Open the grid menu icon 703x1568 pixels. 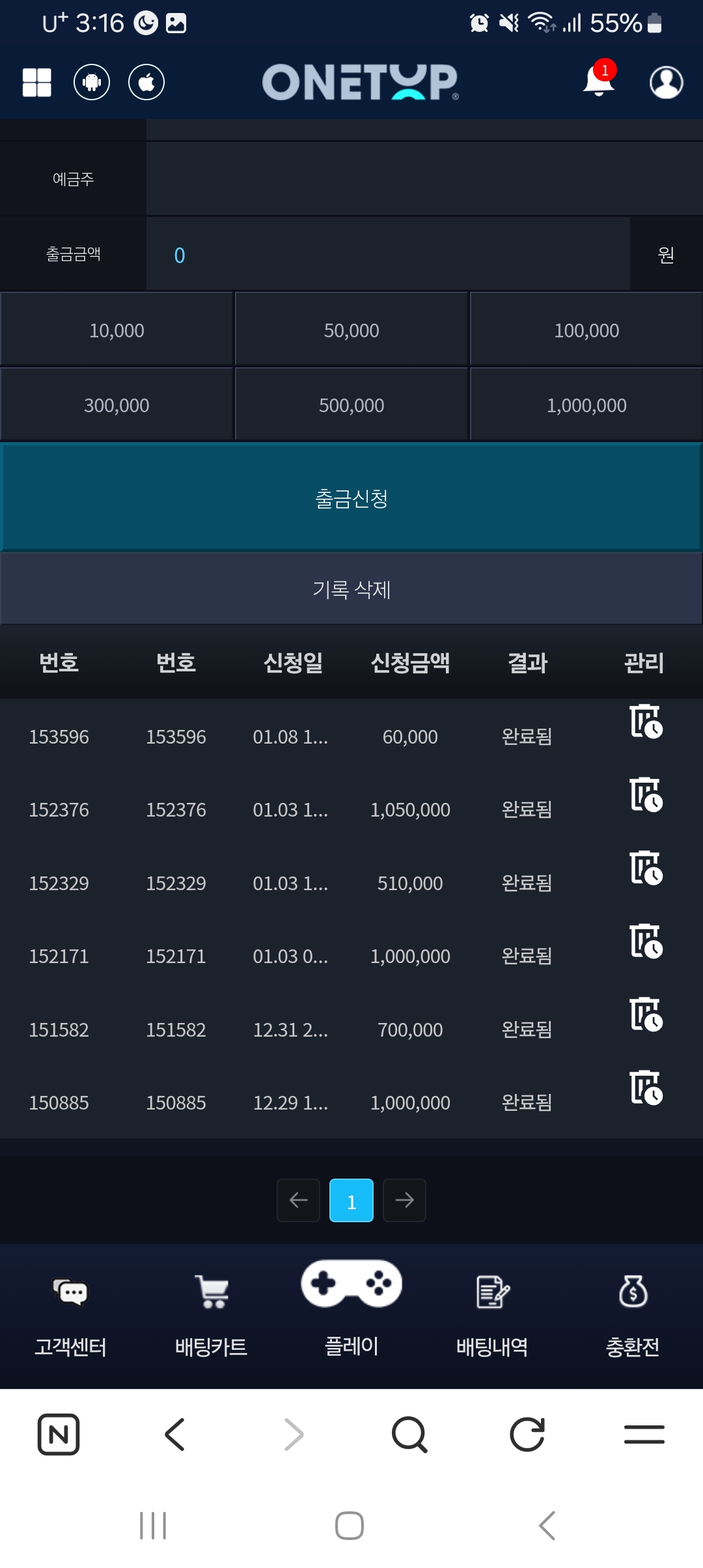(x=37, y=83)
